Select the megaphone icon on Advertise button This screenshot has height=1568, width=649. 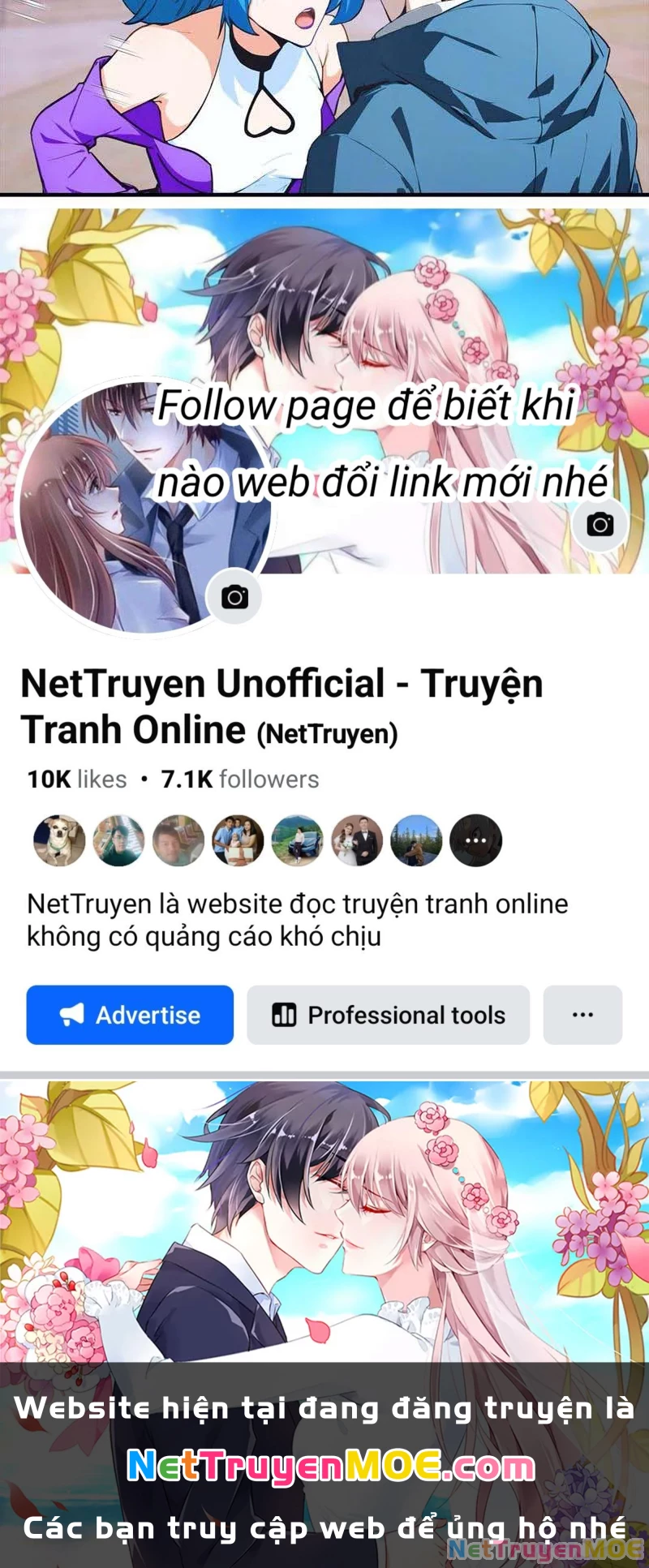coord(75,1015)
